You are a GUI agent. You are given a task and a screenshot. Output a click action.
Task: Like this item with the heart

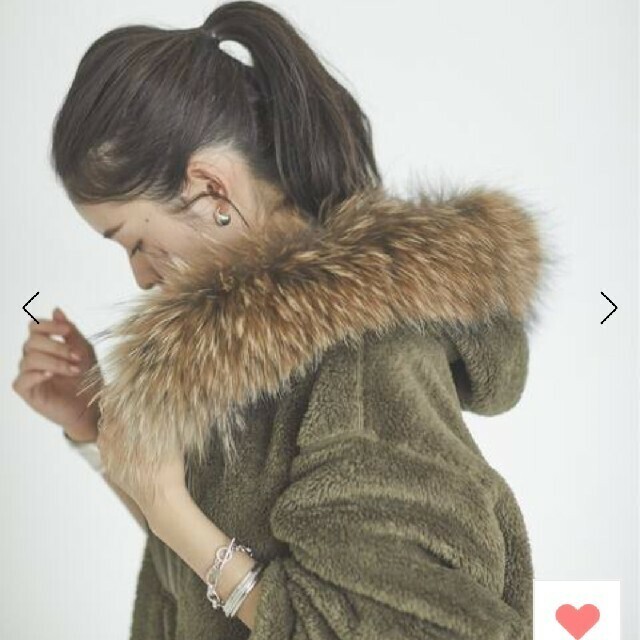pos(577,617)
